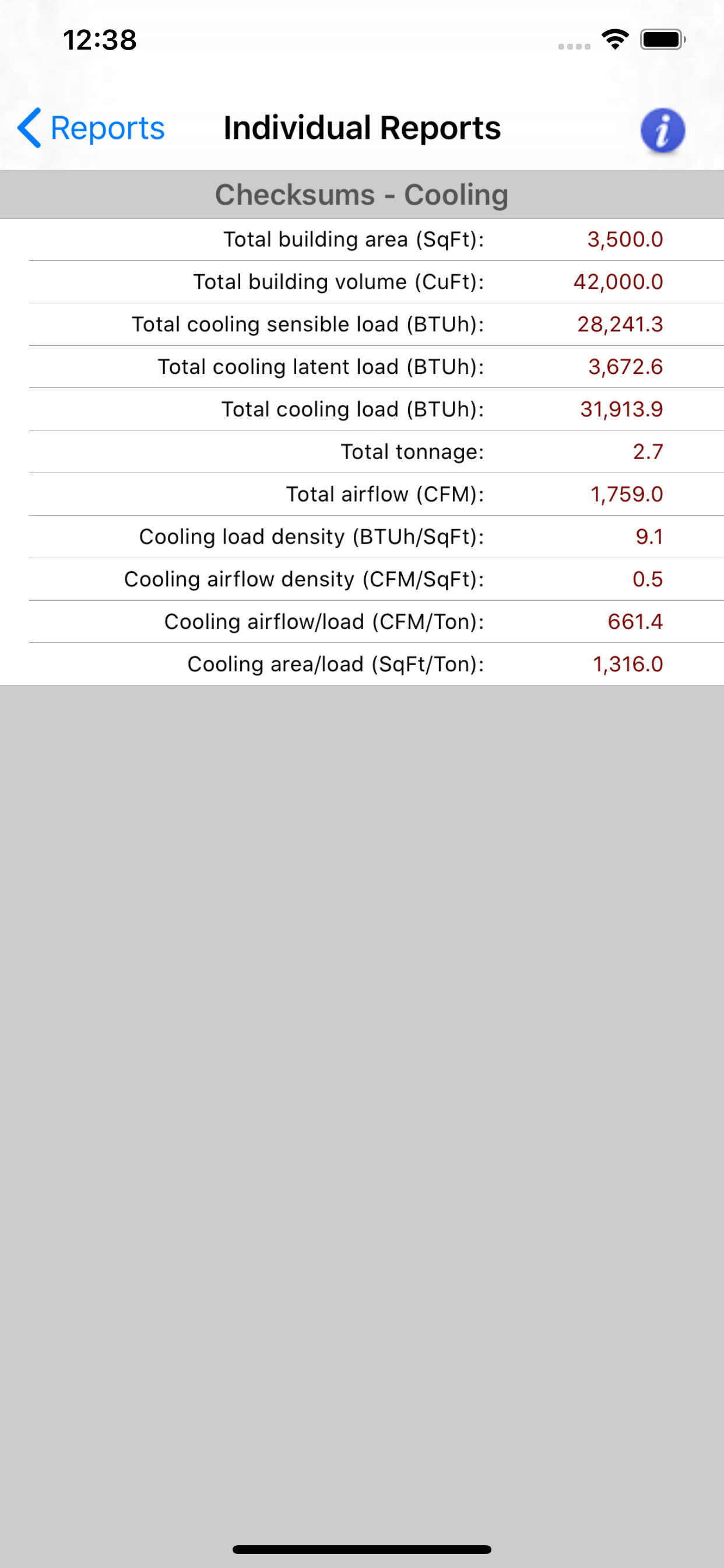Viewport: 724px width, 1568px height.
Task: Open the info icon
Action: coord(663,130)
